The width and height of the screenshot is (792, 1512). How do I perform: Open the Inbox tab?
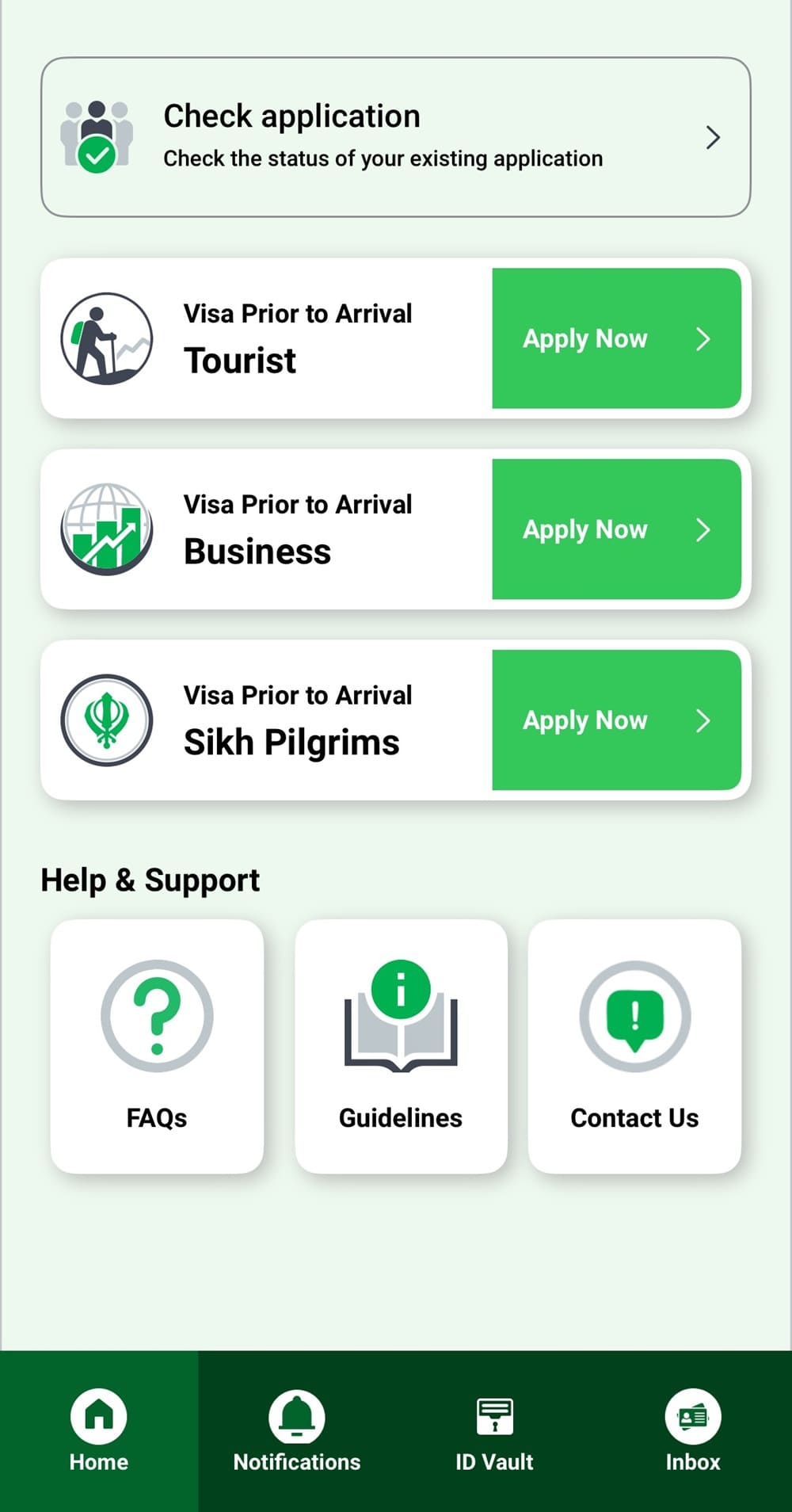pos(692,1433)
